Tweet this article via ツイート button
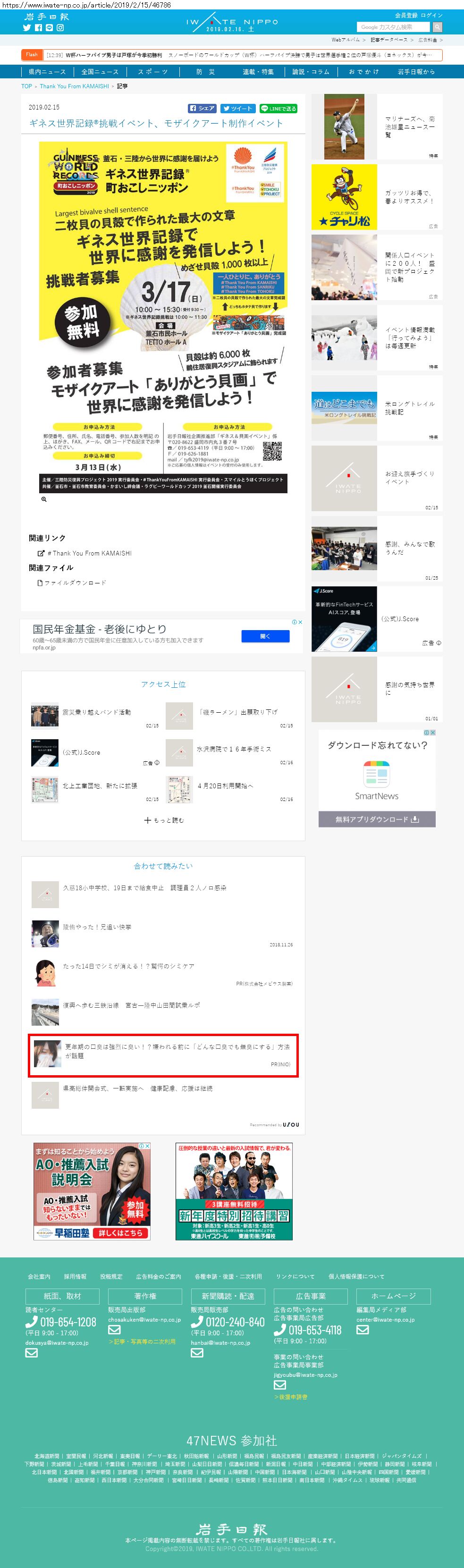Viewport: 464px width, 1568px height. click(x=237, y=109)
